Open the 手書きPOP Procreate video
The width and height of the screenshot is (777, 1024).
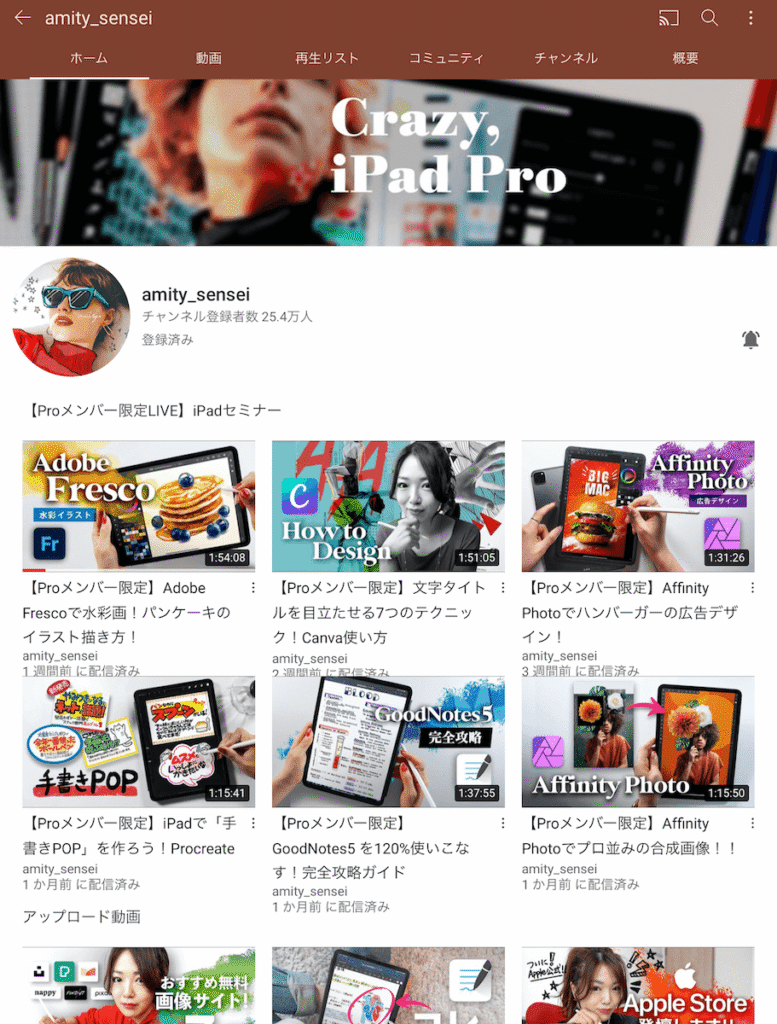coord(138,742)
